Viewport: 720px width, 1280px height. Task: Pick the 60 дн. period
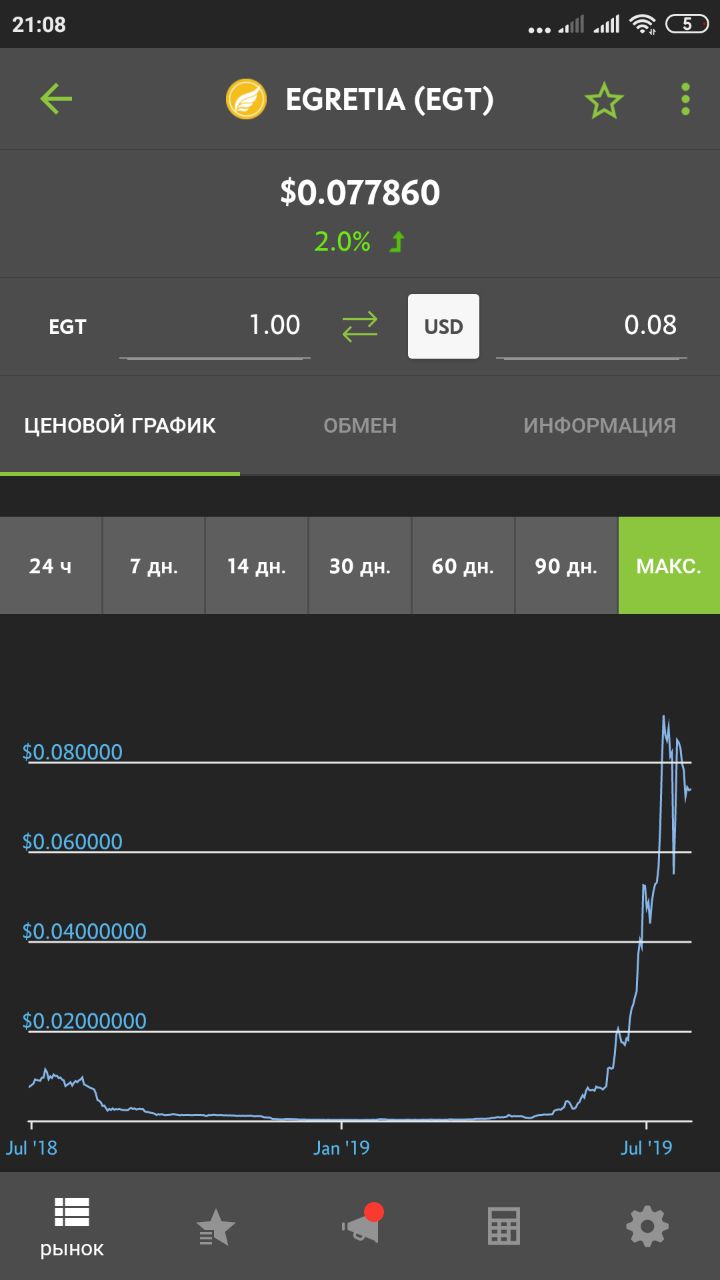(x=463, y=566)
